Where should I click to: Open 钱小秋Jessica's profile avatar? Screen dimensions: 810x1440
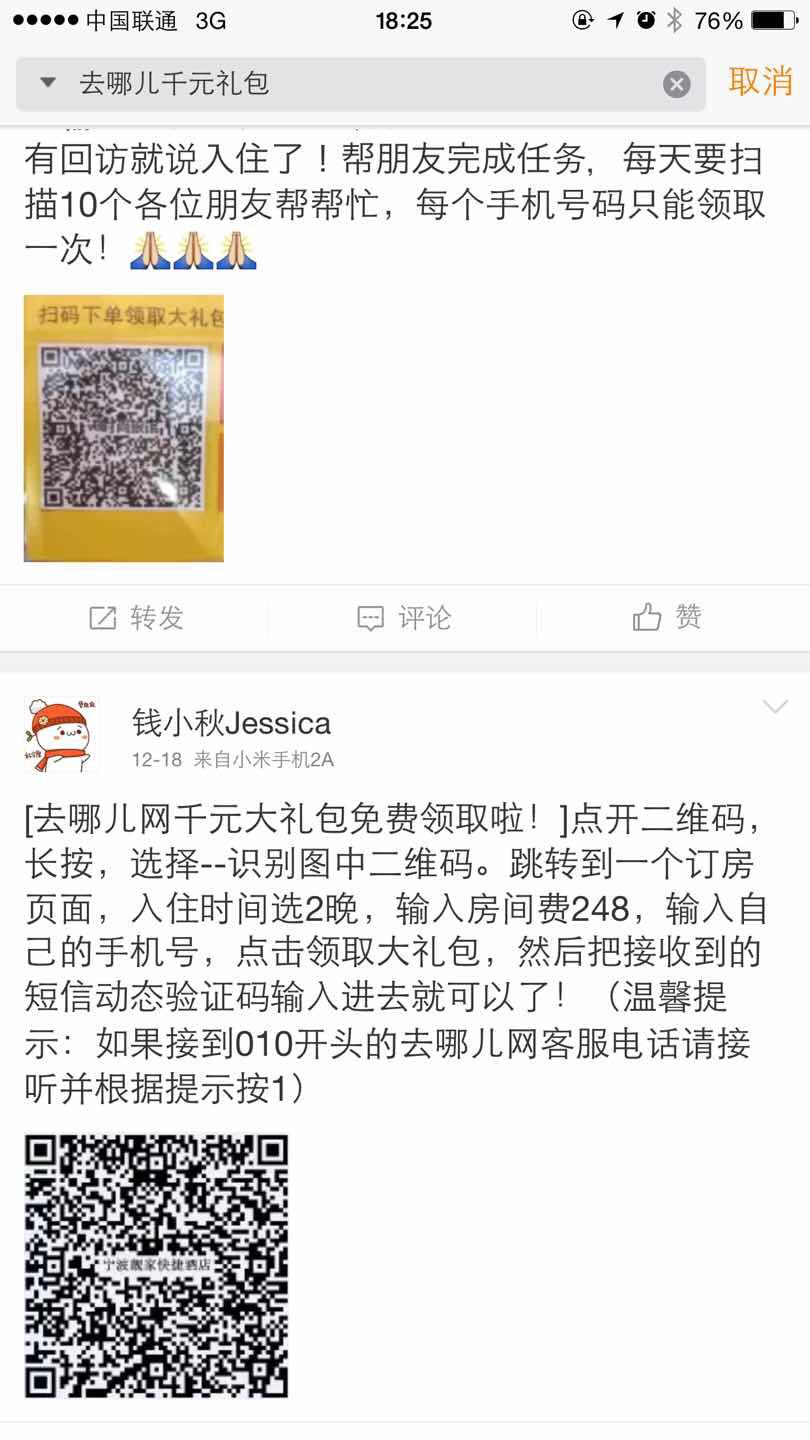61,735
